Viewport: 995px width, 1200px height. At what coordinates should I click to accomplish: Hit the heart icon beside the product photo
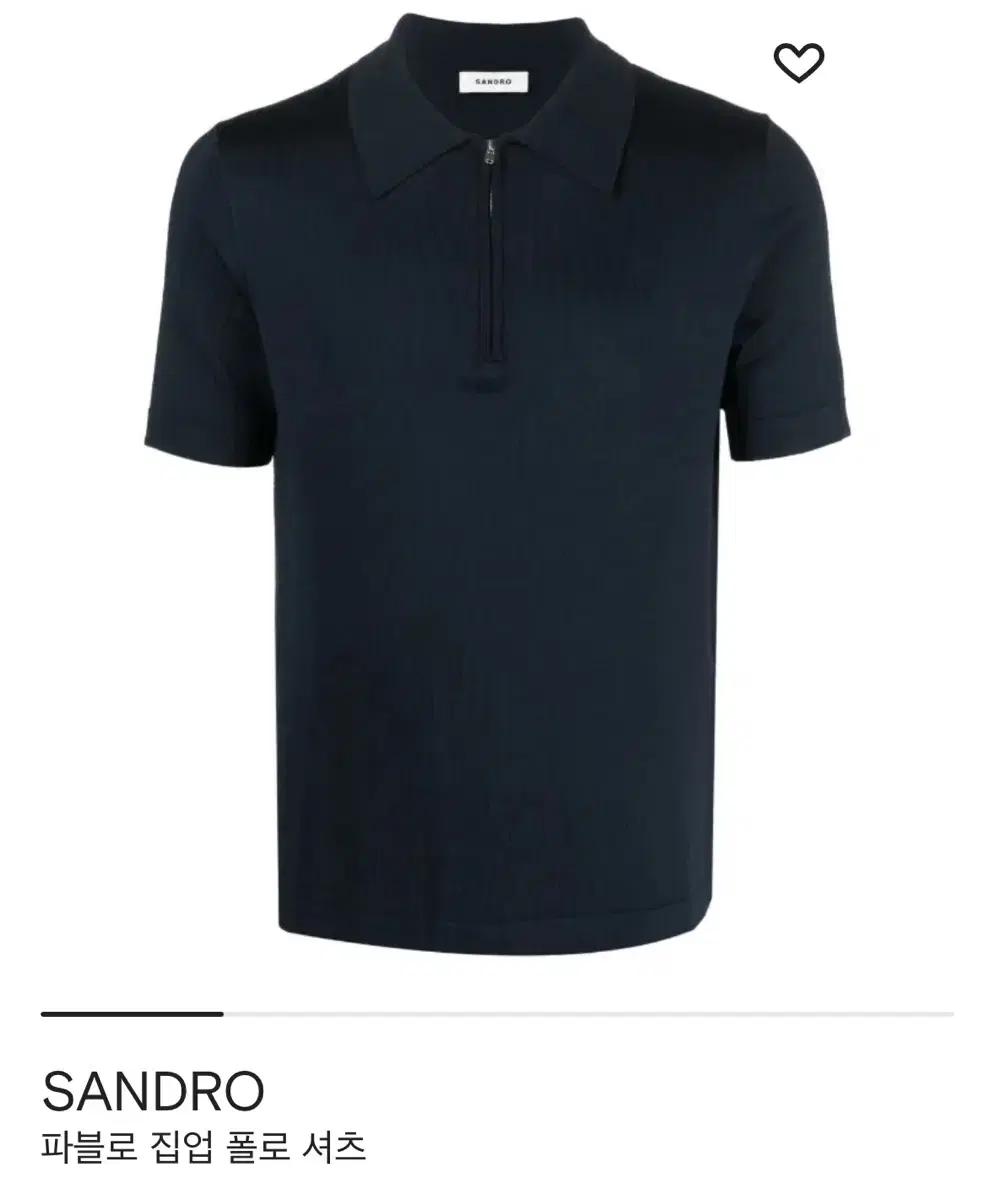point(801,62)
